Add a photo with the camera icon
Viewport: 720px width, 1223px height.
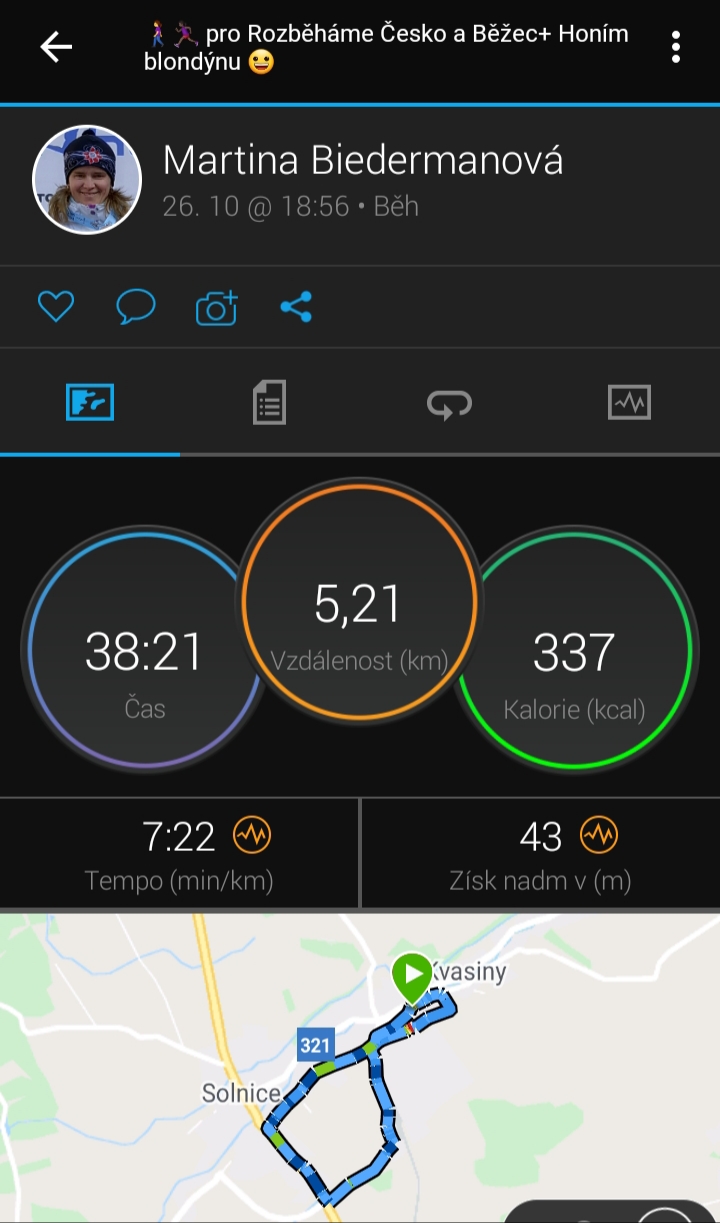tap(217, 307)
